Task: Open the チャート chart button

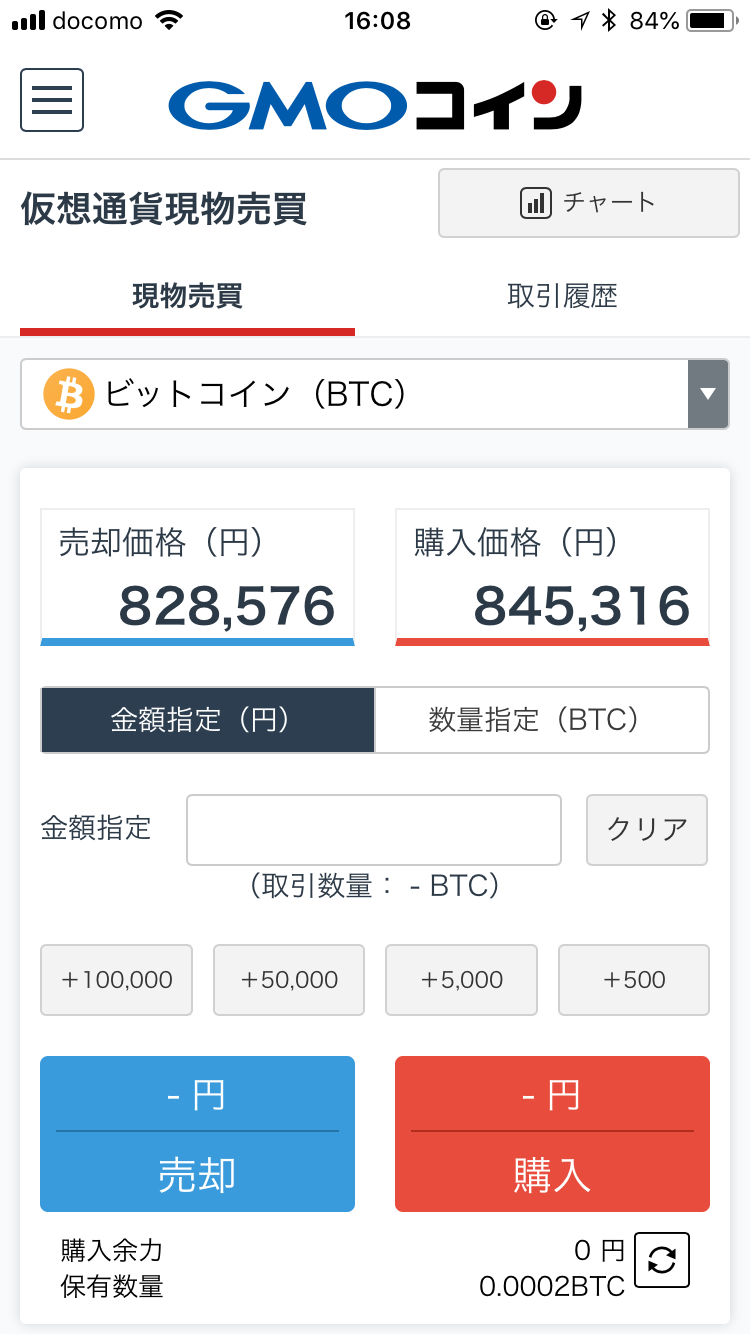Action: point(589,203)
